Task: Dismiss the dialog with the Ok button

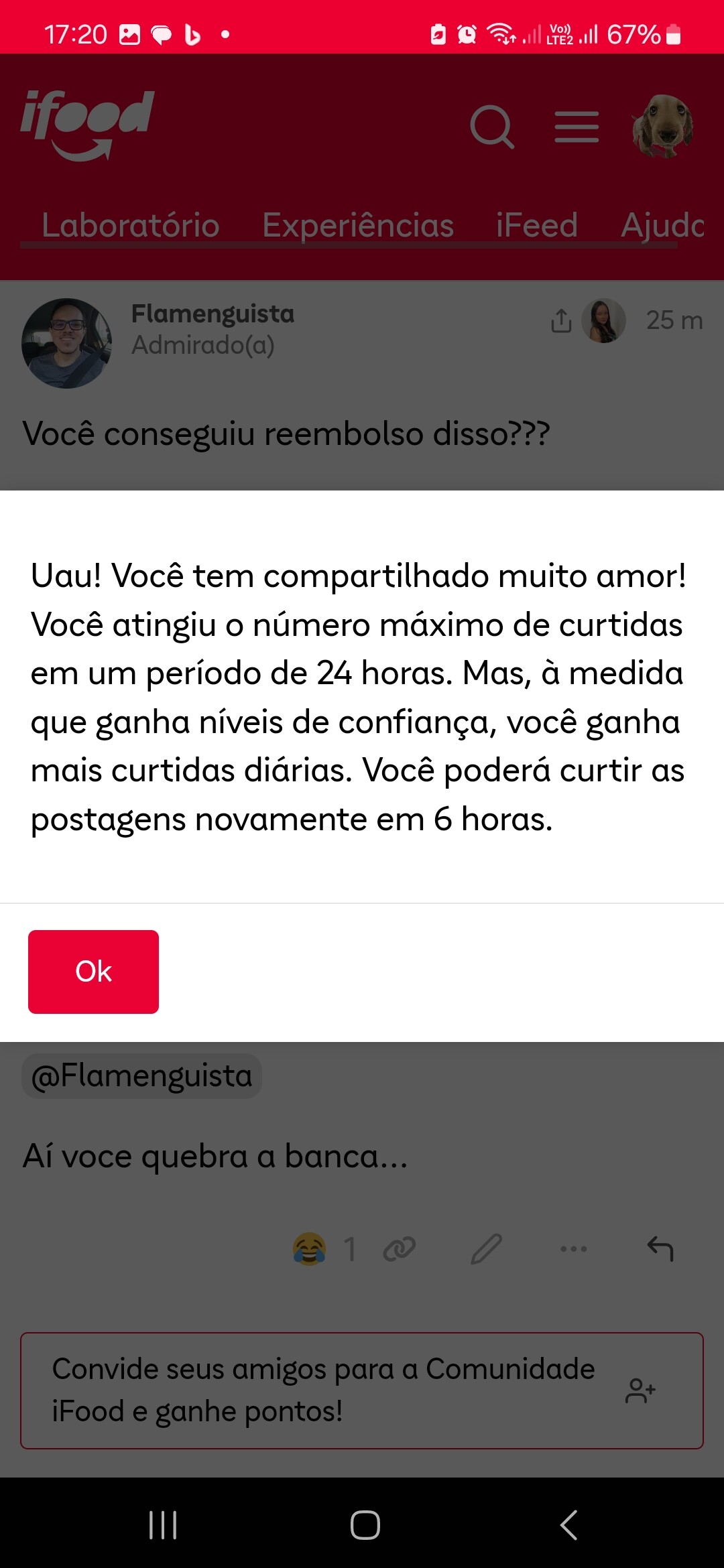Action: click(x=93, y=972)
